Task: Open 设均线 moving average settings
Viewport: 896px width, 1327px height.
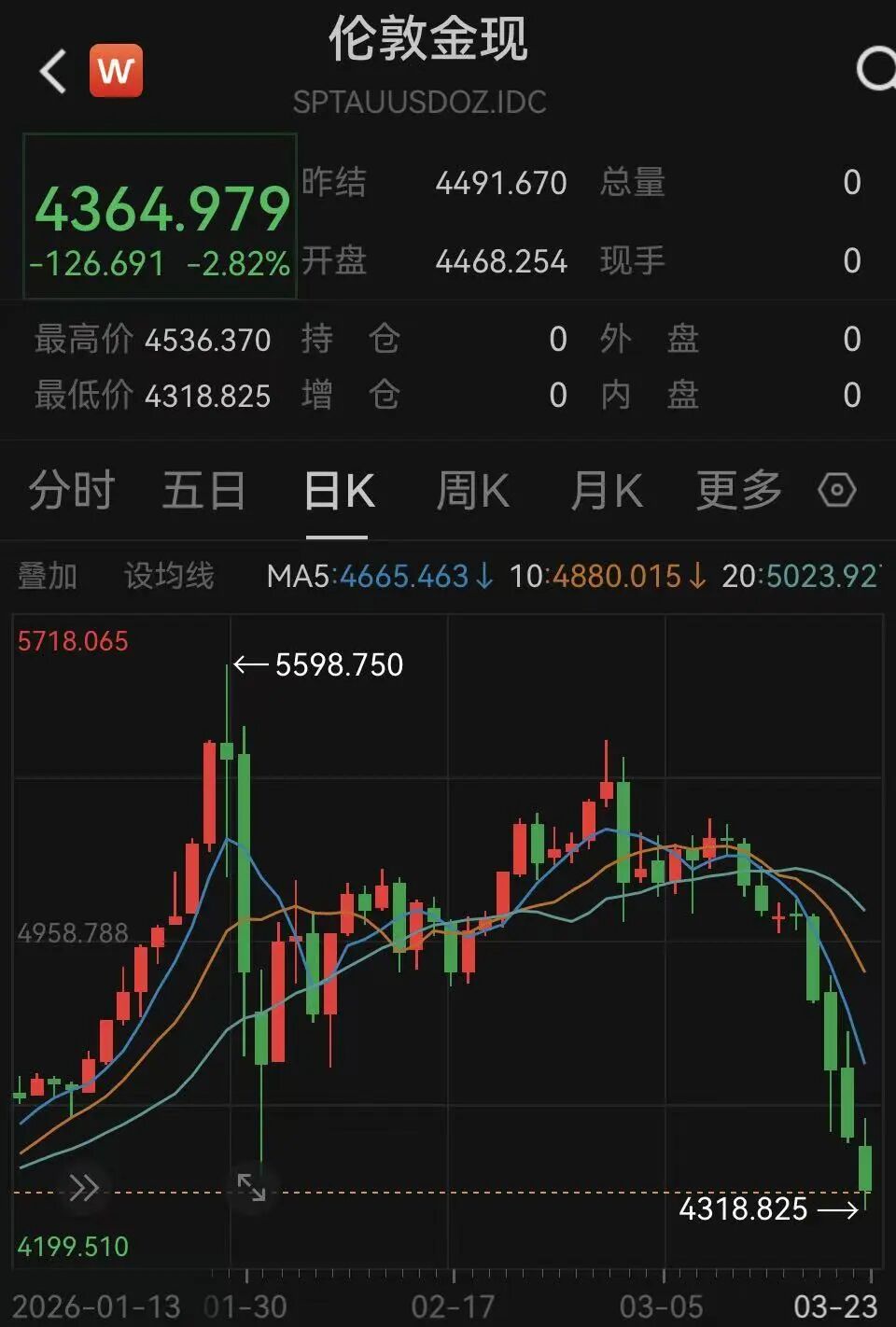Action: 169,576
